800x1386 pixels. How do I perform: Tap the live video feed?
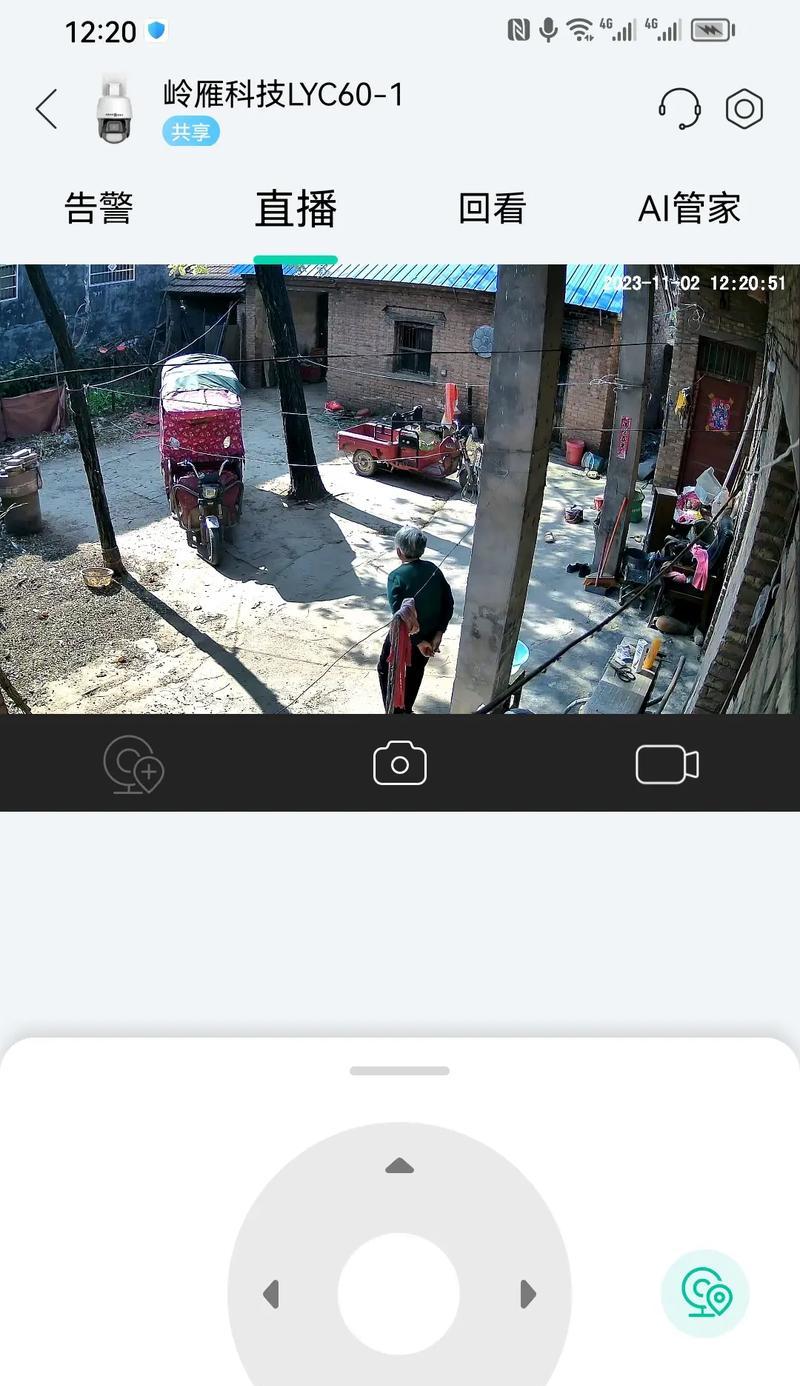pos(400,488)
